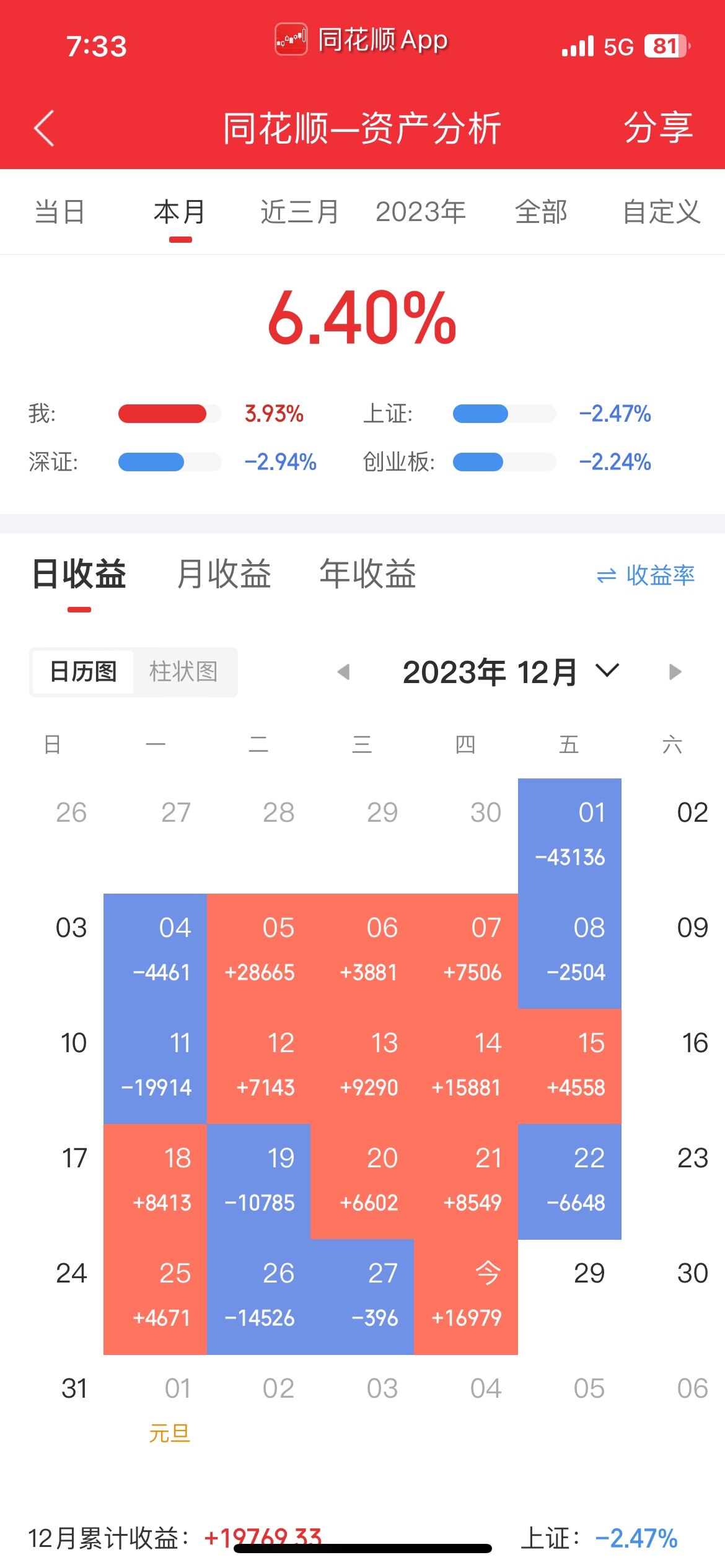725x1568 pixels.
Task: Tap December 01 showing -43136
Action: [569, 835]
